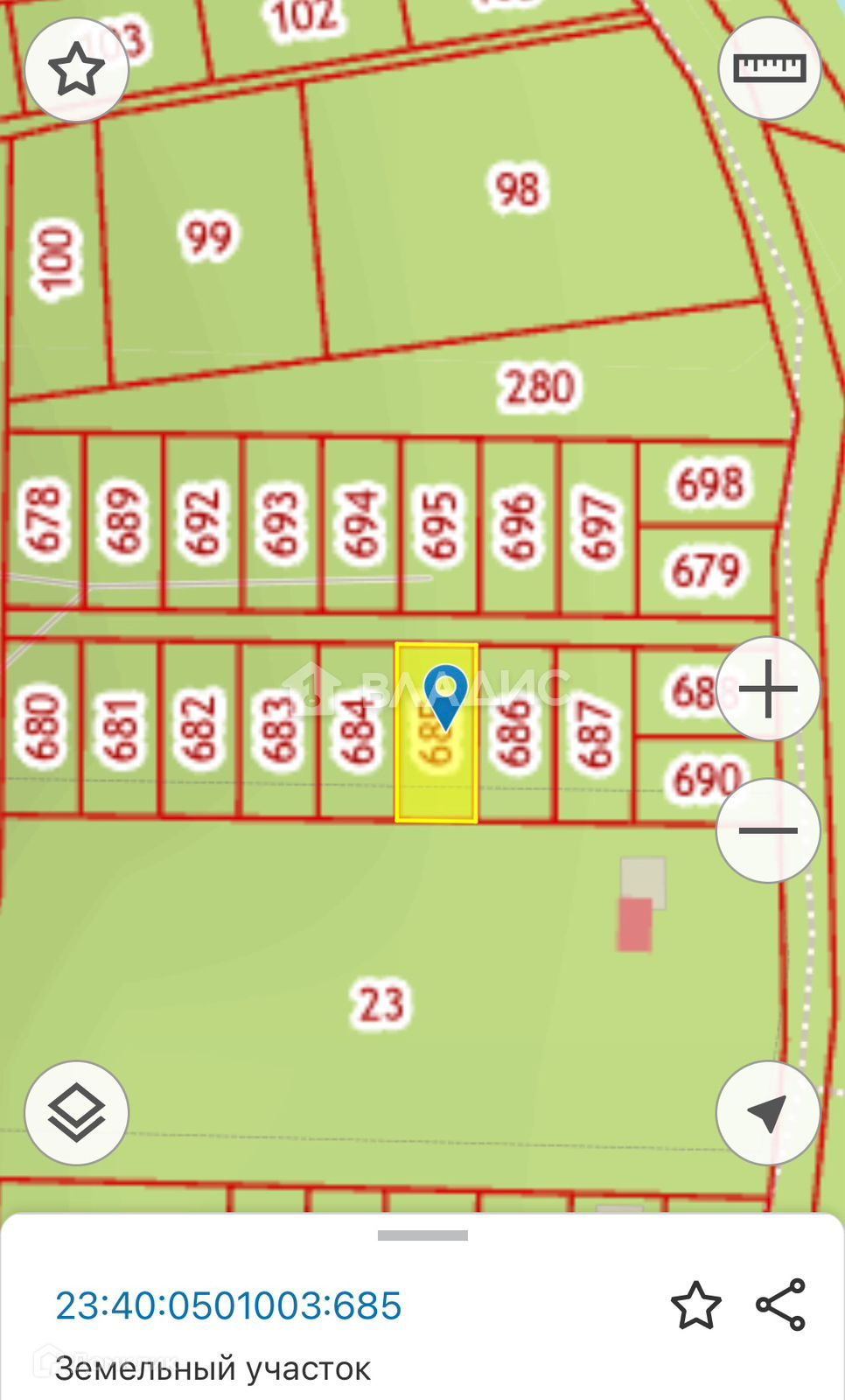Screen dimensions: 845x1400
Task: Zoom in on the map
Action: tap(768, 689)
